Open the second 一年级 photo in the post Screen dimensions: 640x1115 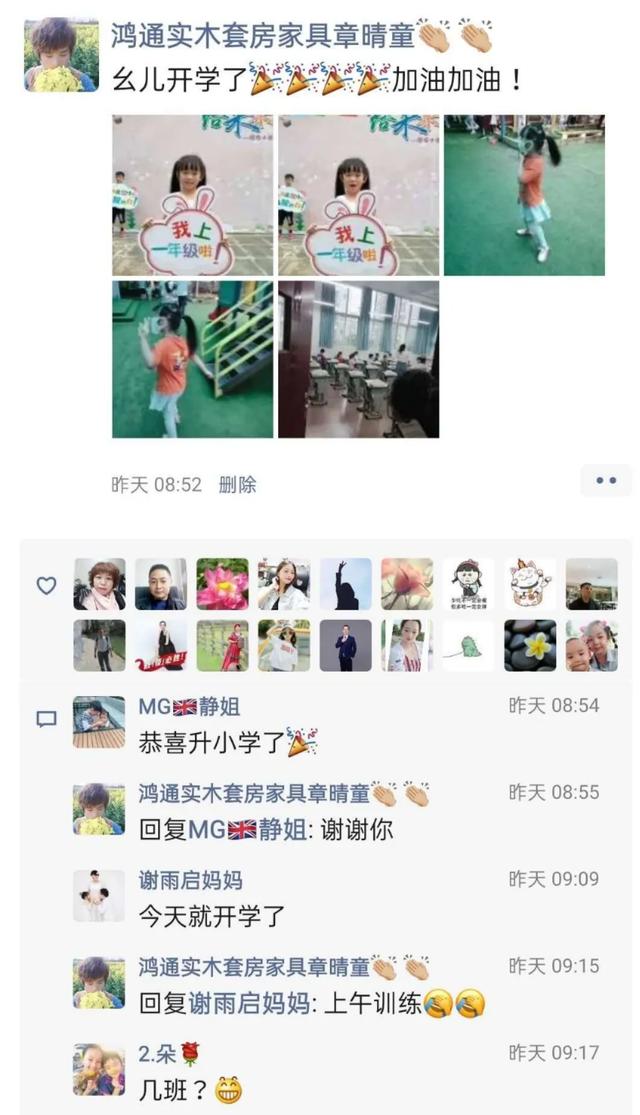coord(358,195)
